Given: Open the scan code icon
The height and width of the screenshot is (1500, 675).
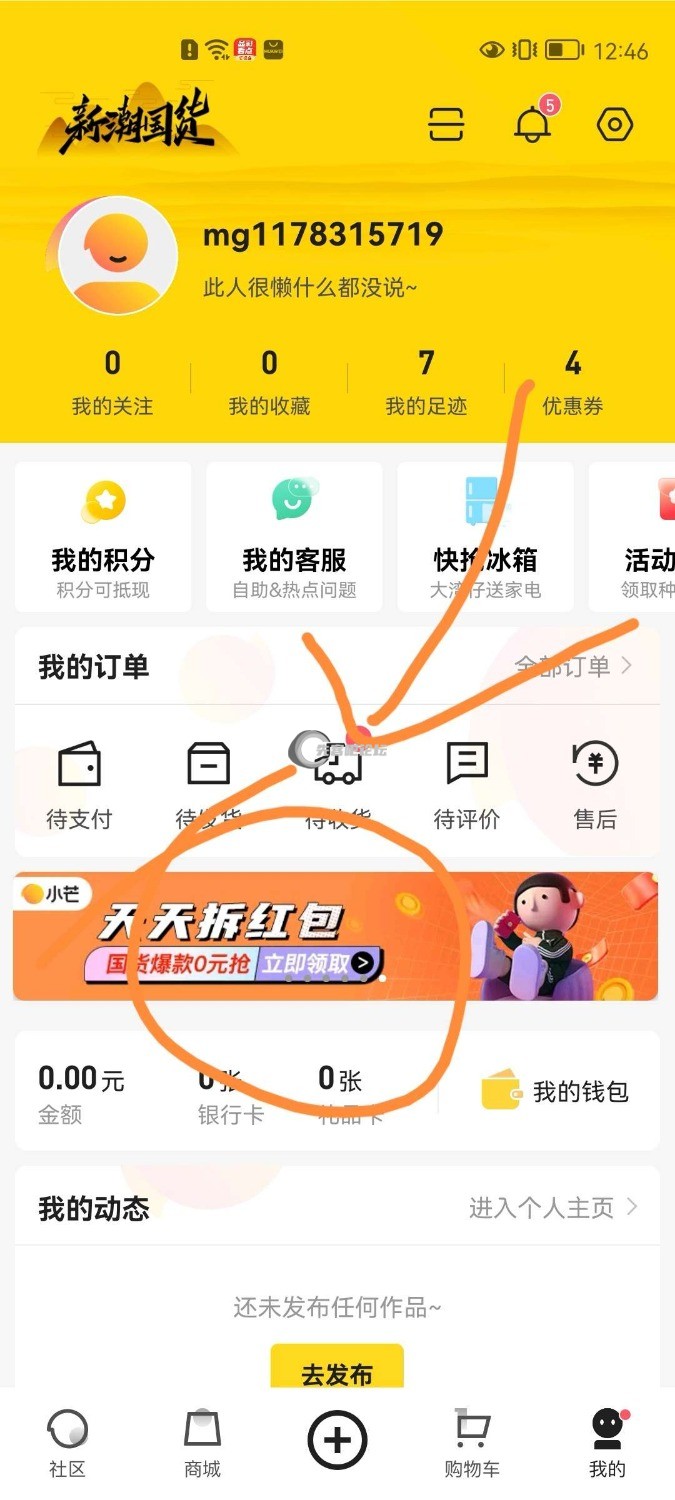Looking at the screenshot, I should pos(446,125).
